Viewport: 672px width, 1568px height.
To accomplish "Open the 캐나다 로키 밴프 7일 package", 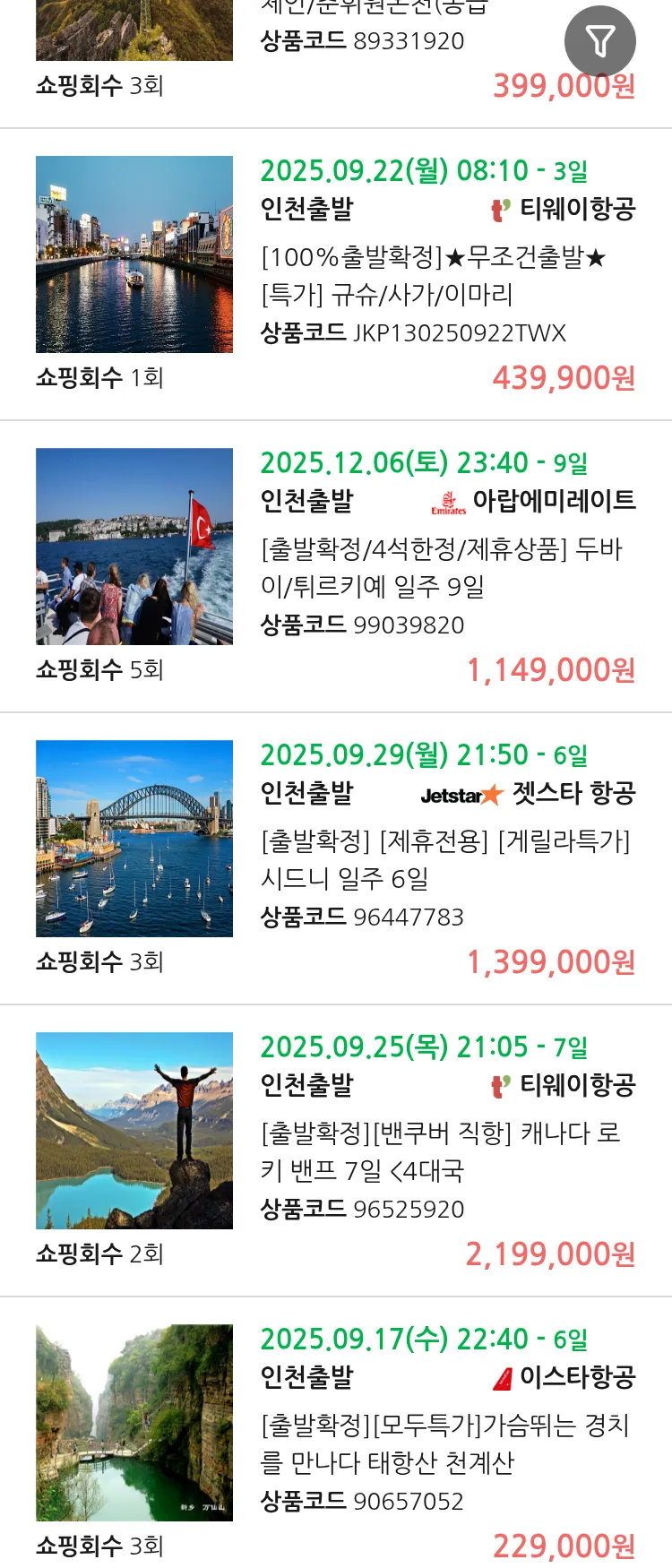I will pyautogui.click(x=440, y=1152).
